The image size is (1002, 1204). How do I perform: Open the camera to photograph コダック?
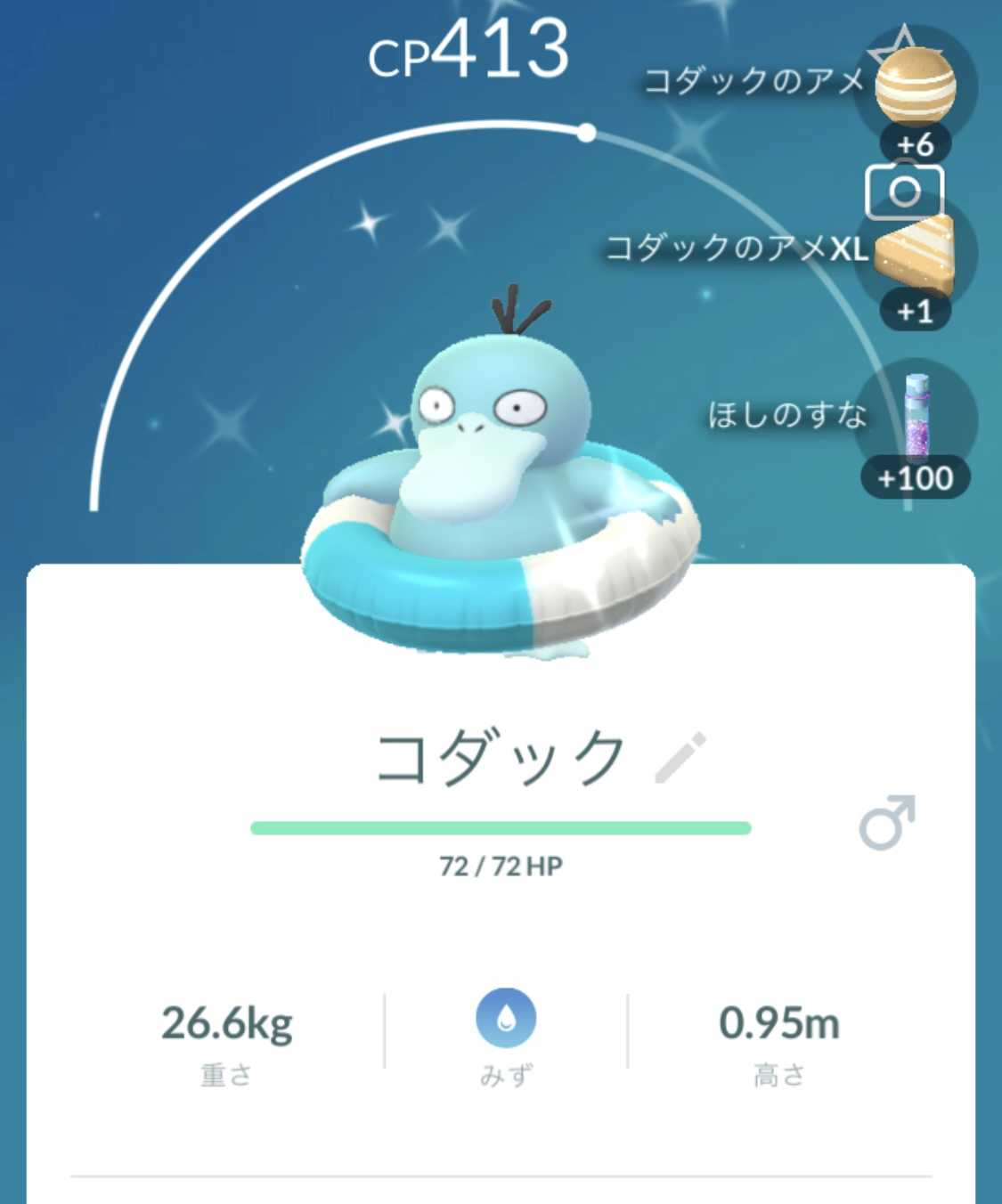(x=904, y=190)
